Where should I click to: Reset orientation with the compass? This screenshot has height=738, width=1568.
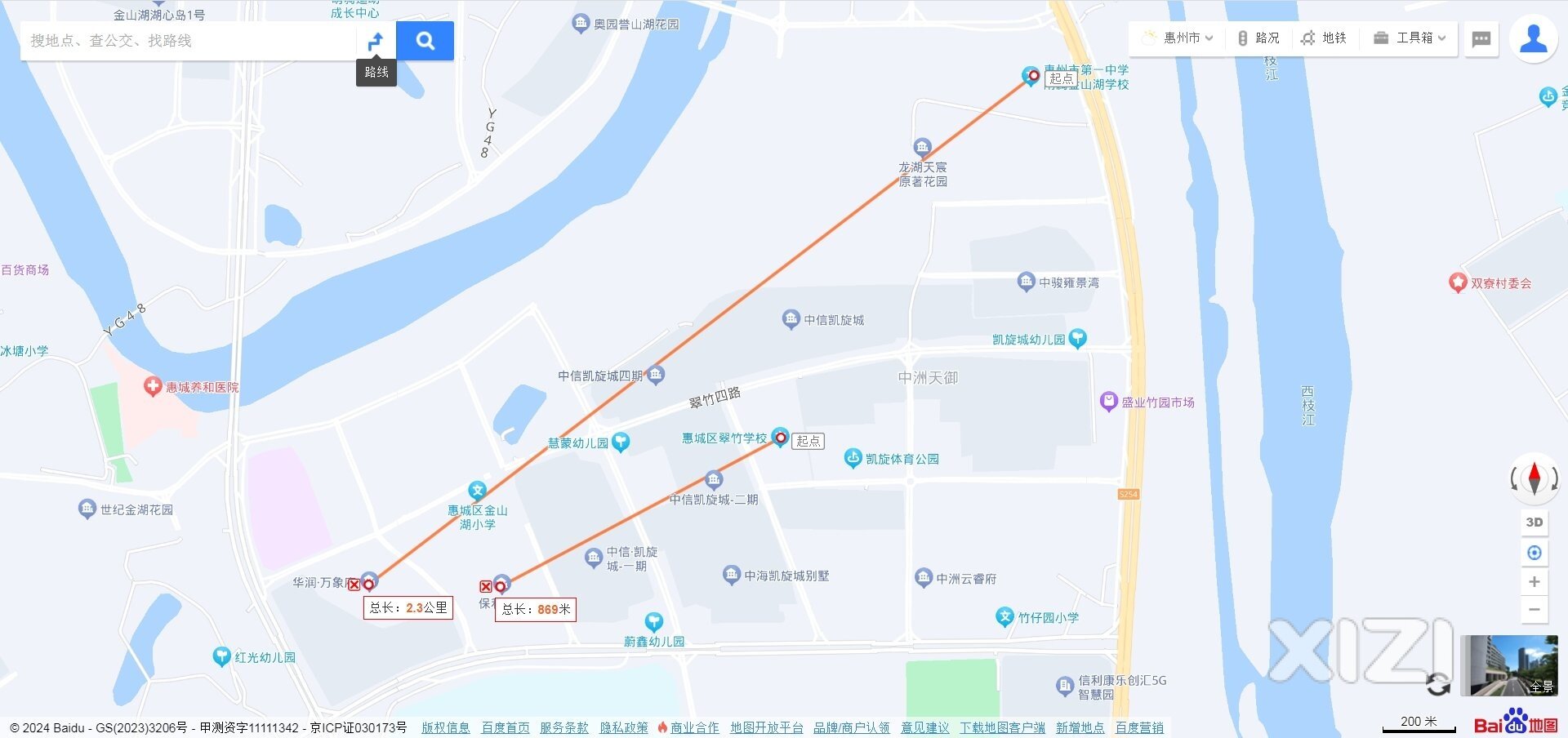[x=1534, y=478]
